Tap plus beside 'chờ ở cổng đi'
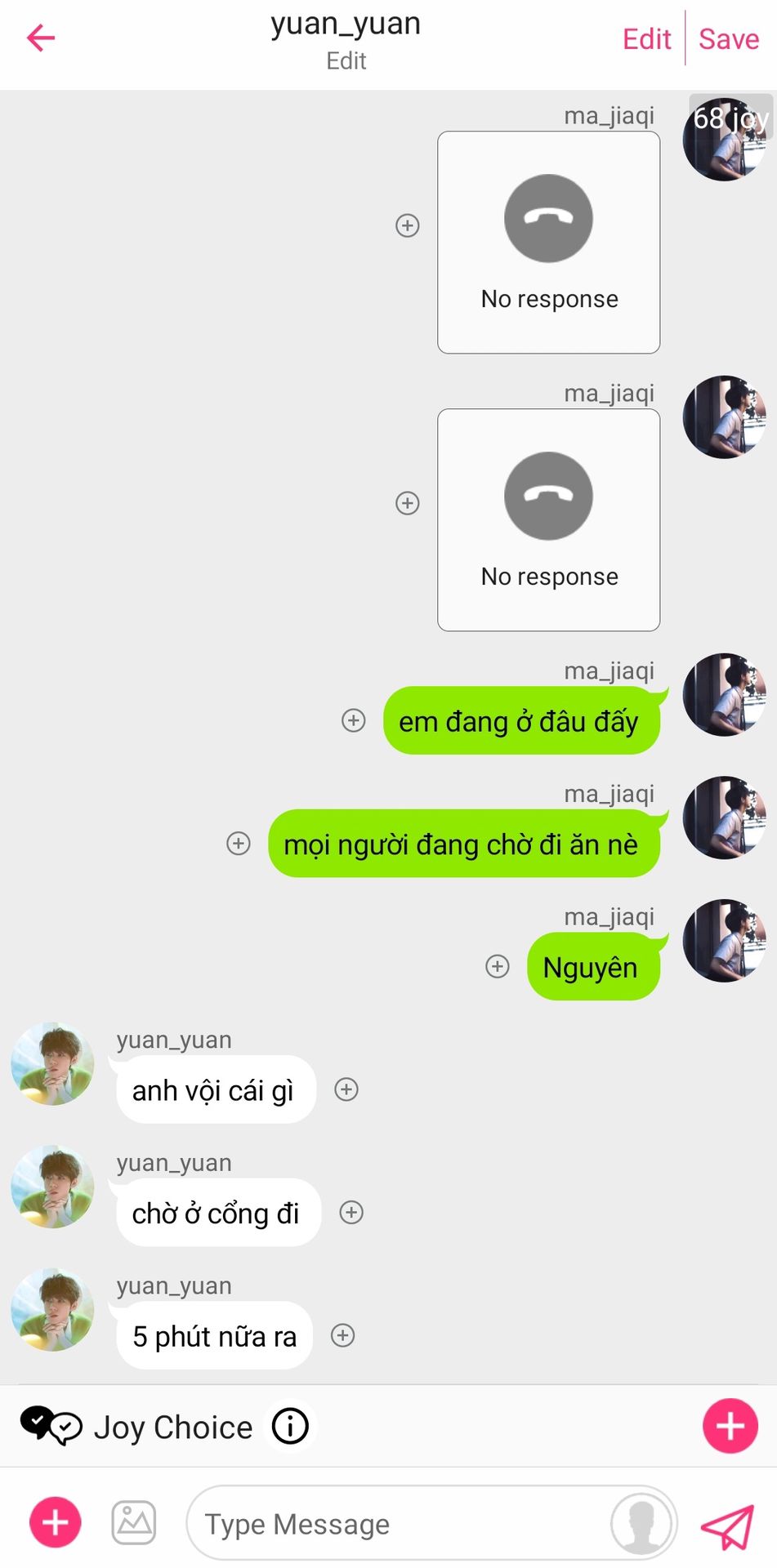Viewport: 777px width, 1568px height. tap(351, 1213)
